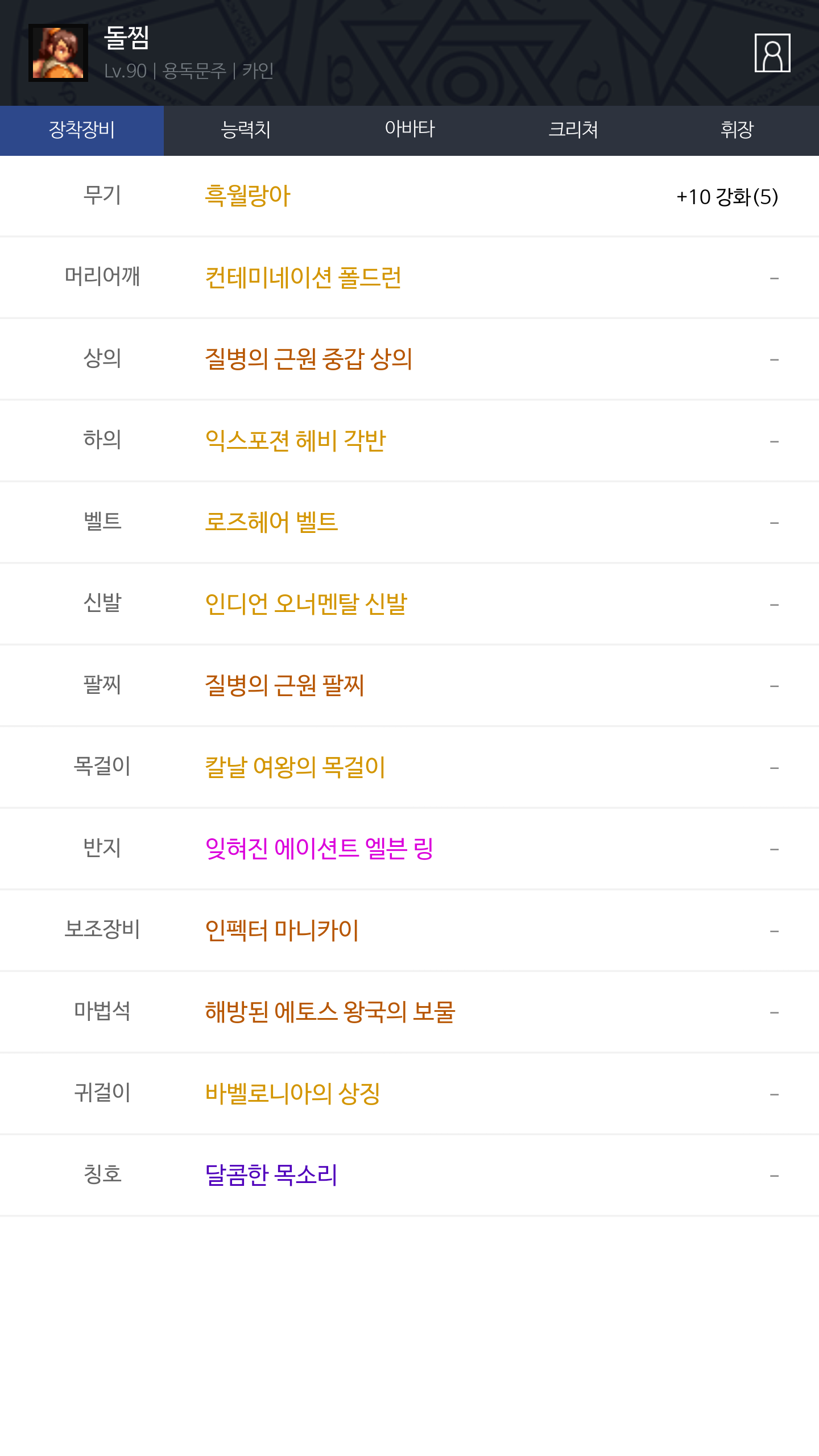This screenshot has width=819, height=1456.
Task: Switch to the 크리쳐 tab
Action: [573, 130]
